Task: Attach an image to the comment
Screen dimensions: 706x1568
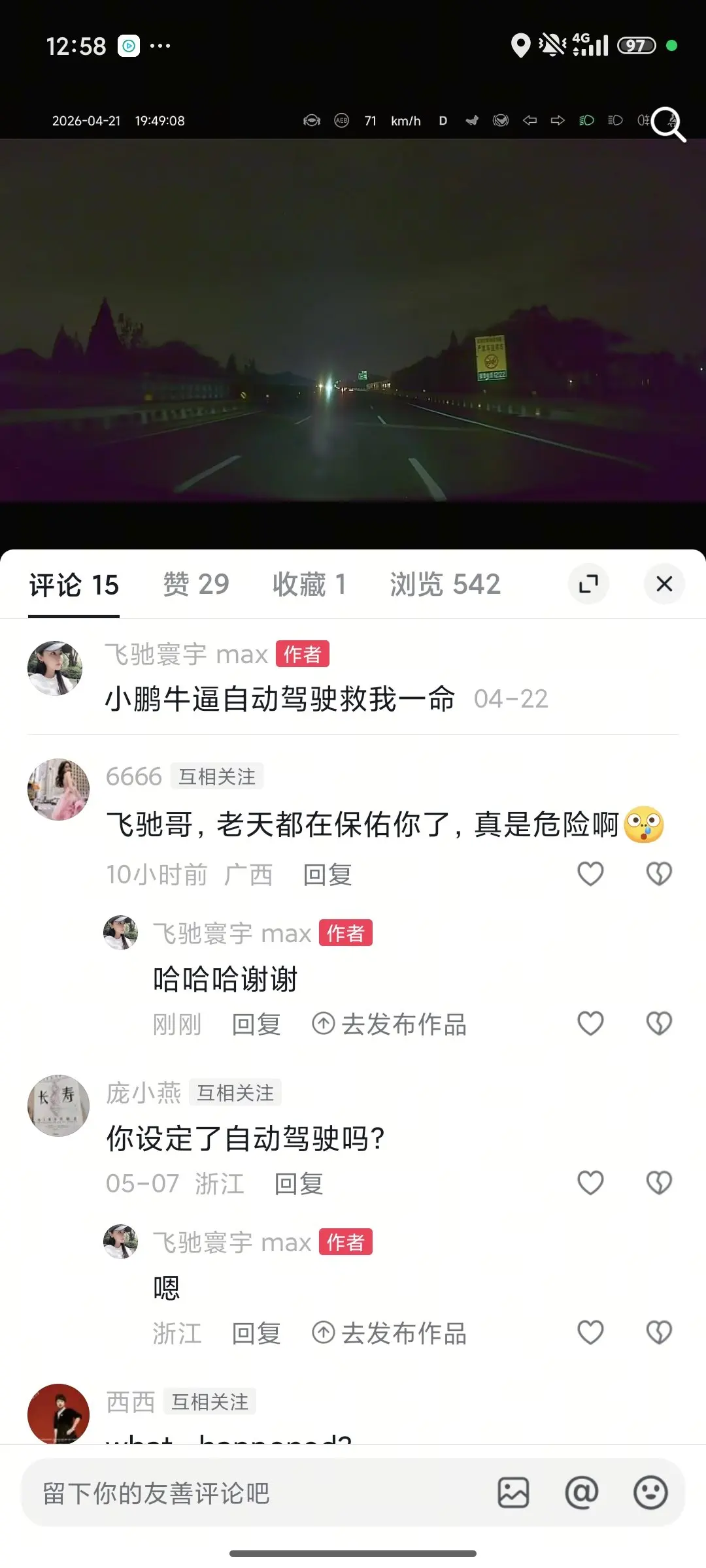Action: click(x=513, y=1493)
